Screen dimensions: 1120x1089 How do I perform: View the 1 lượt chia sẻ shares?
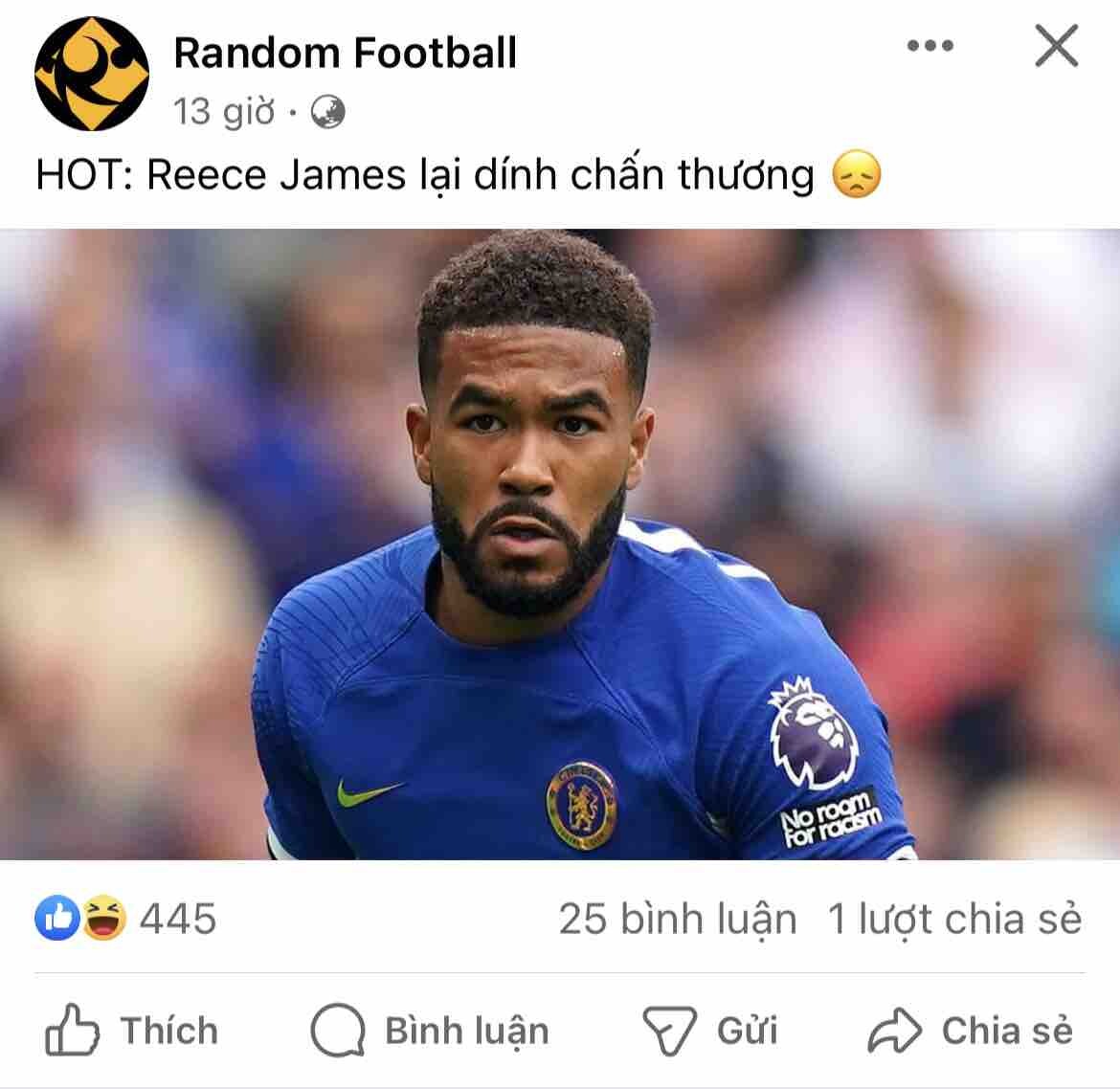coord(954,919)
